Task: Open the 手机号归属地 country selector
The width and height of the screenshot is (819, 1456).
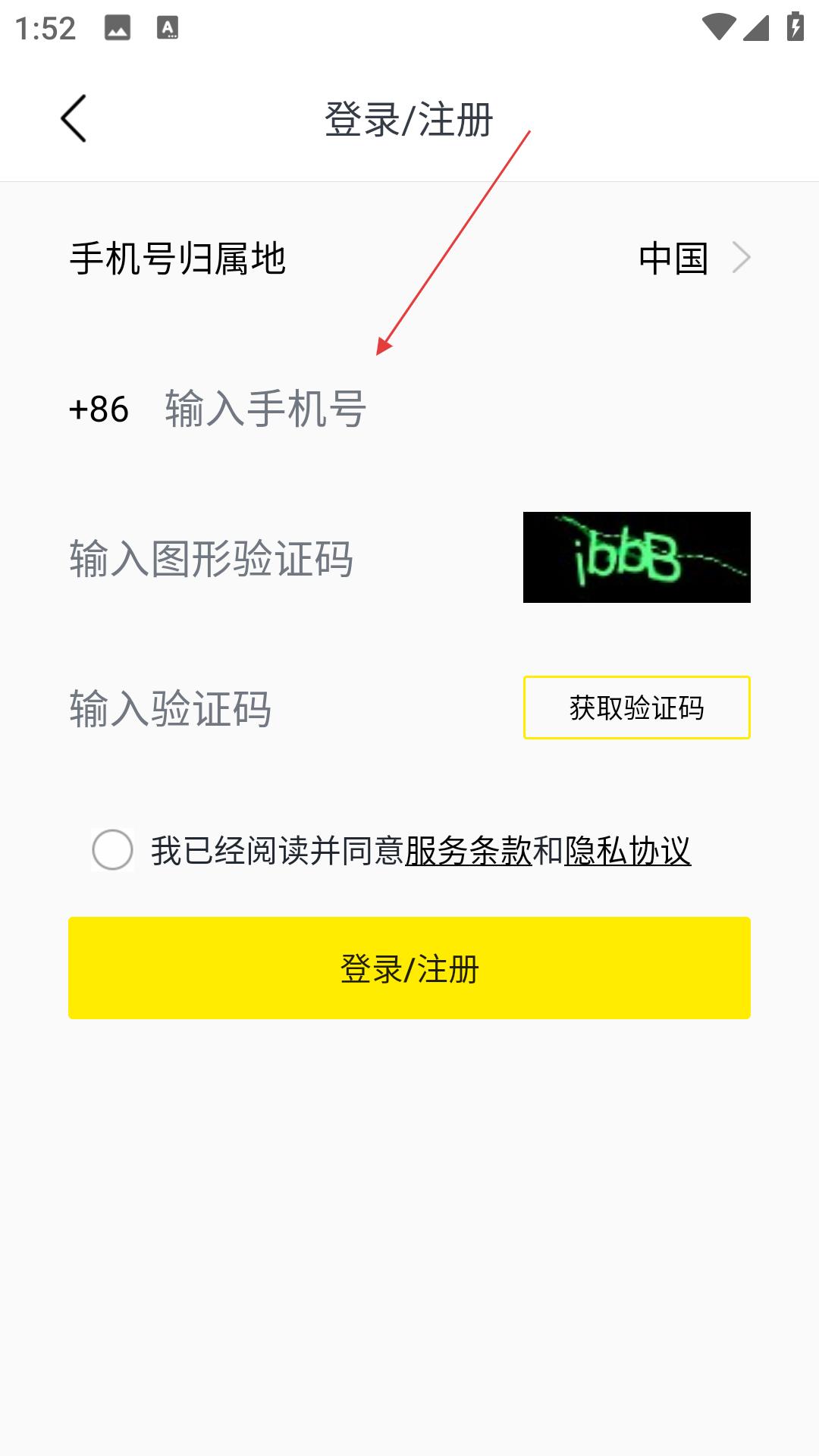Action: coord(409,259)
